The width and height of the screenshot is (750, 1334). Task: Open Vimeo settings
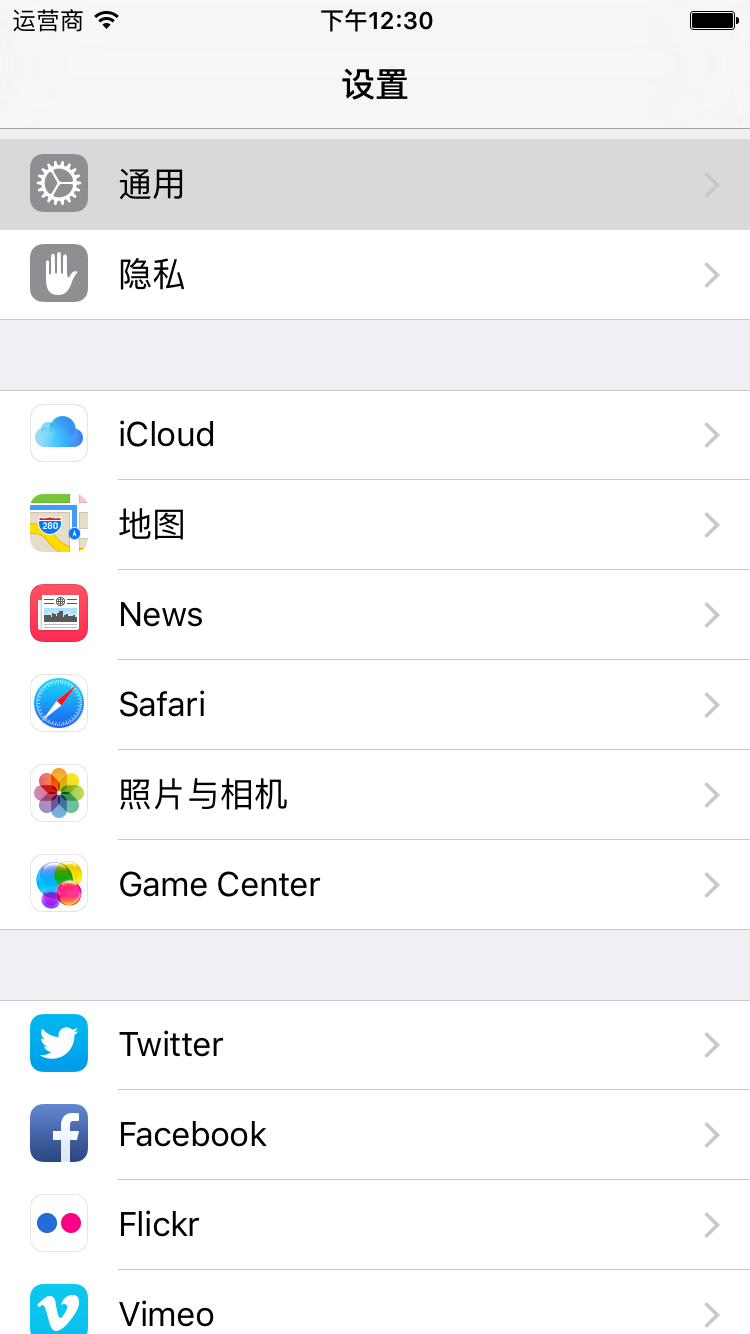375,1308
